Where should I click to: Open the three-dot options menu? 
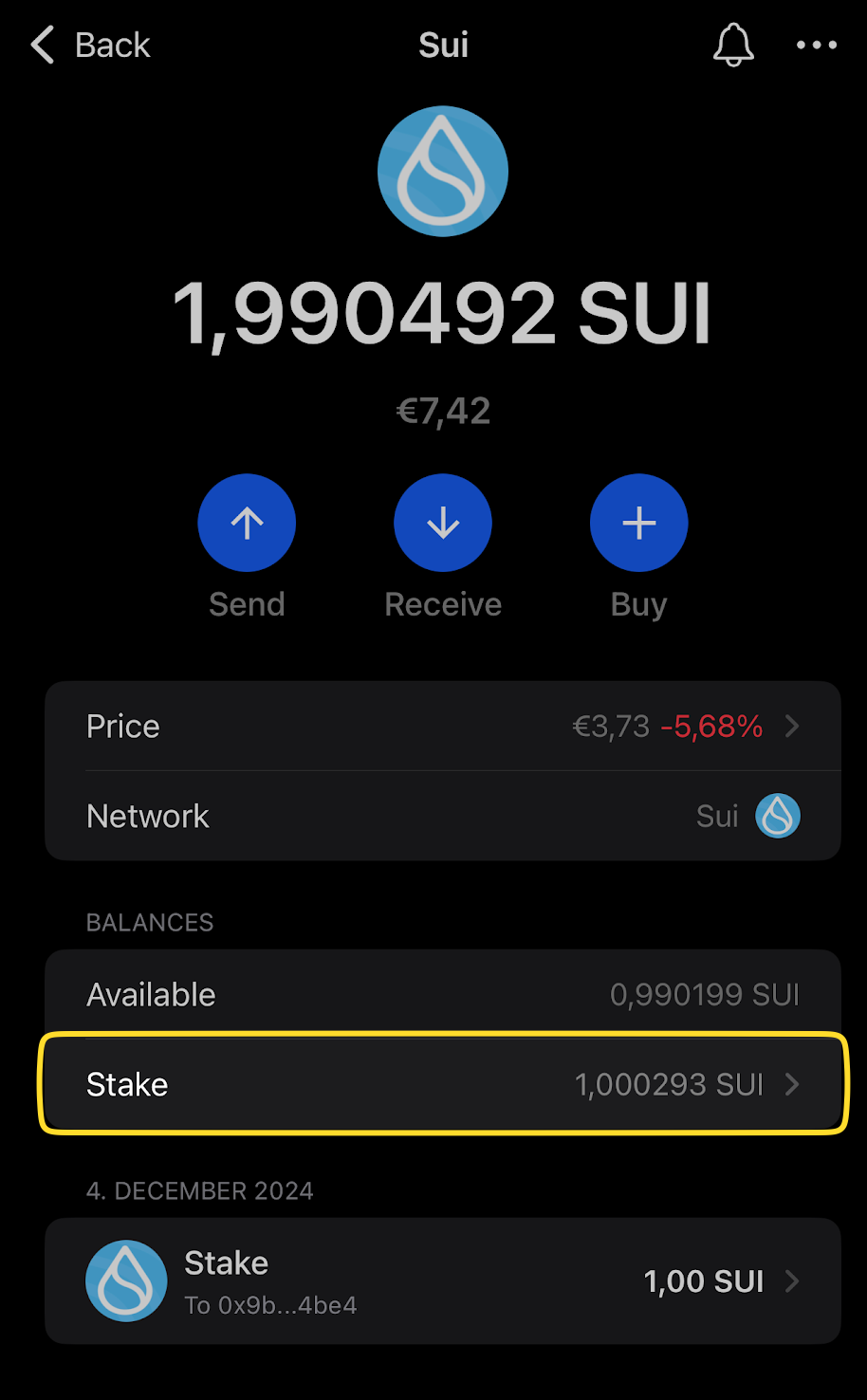click(x=816, y=45)
